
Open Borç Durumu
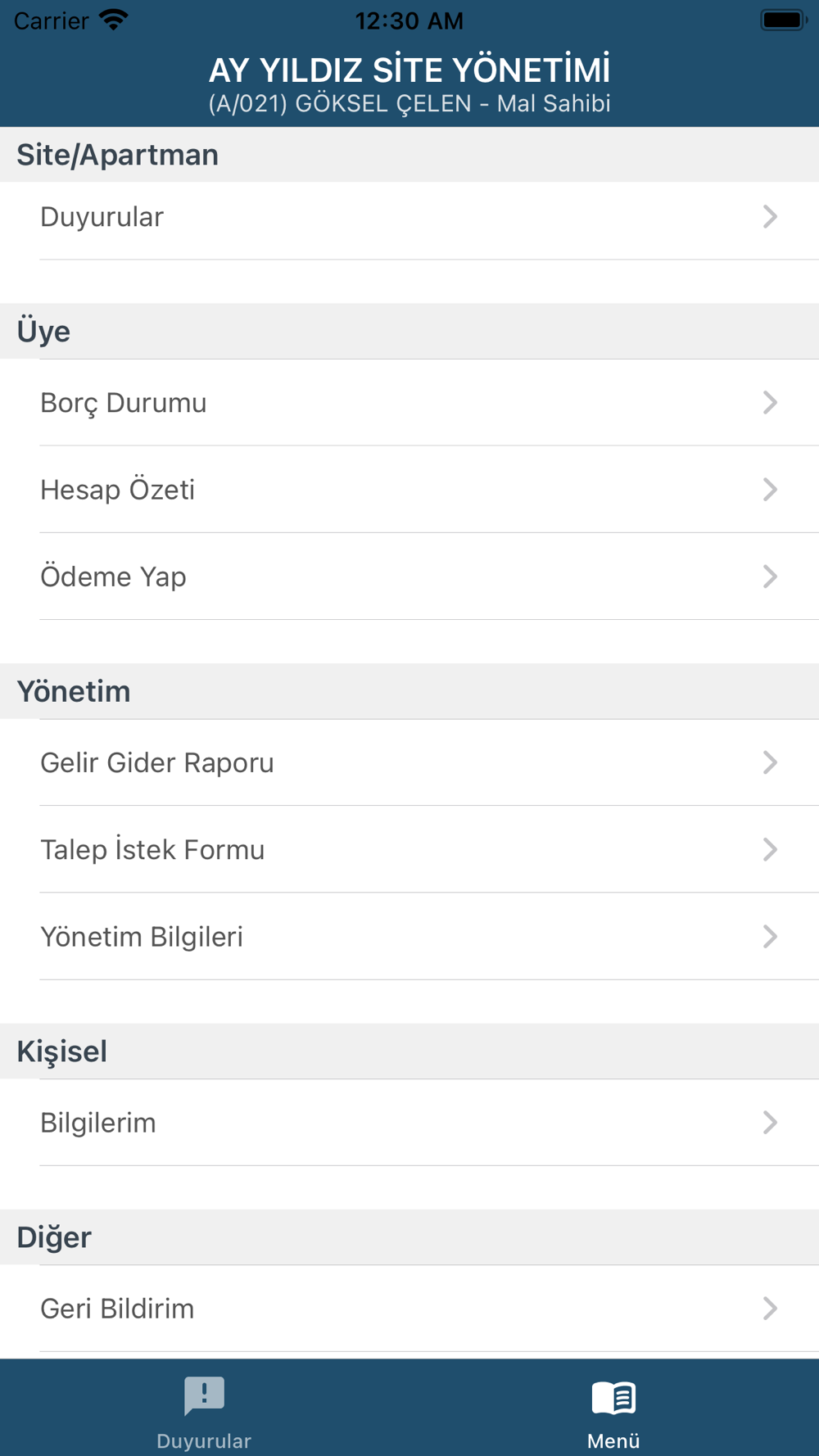click(409, 402)
